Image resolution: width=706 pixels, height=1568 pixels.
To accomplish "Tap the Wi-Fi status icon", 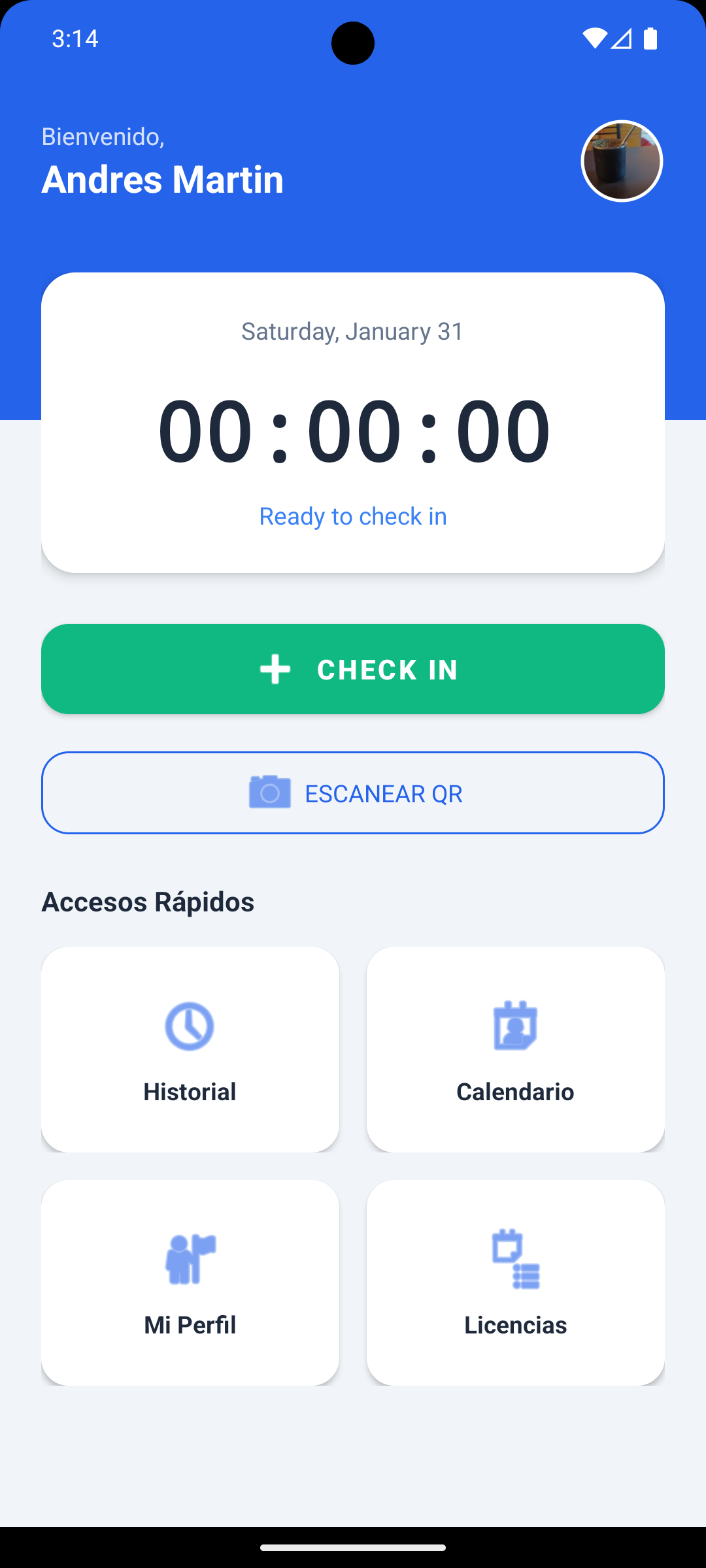I will pyautogui.click(x=594, y=40).
